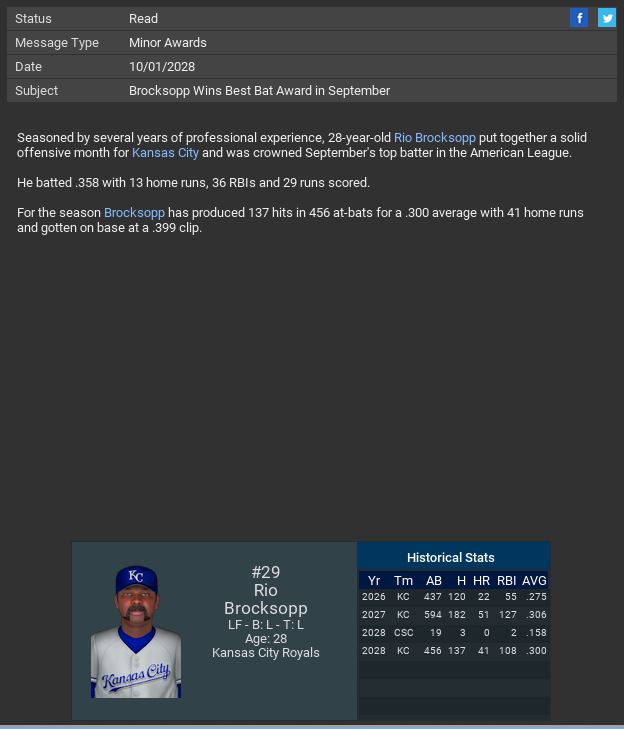The height and width of the screenshot is (729, 624).
Task: Tap the Brocksopp link in season summary
Action: click(134, 213)
